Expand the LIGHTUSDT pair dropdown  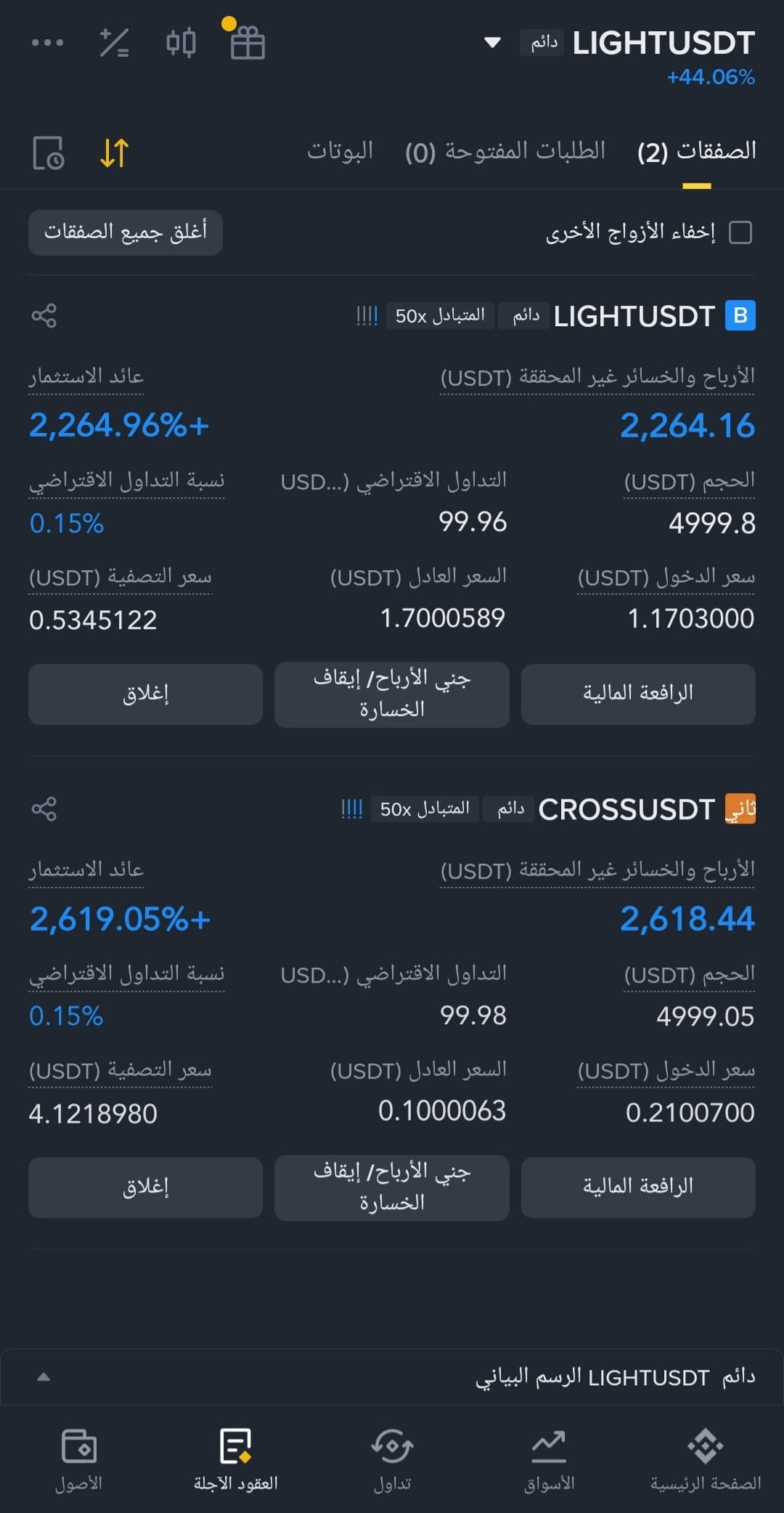pos(492,42)
